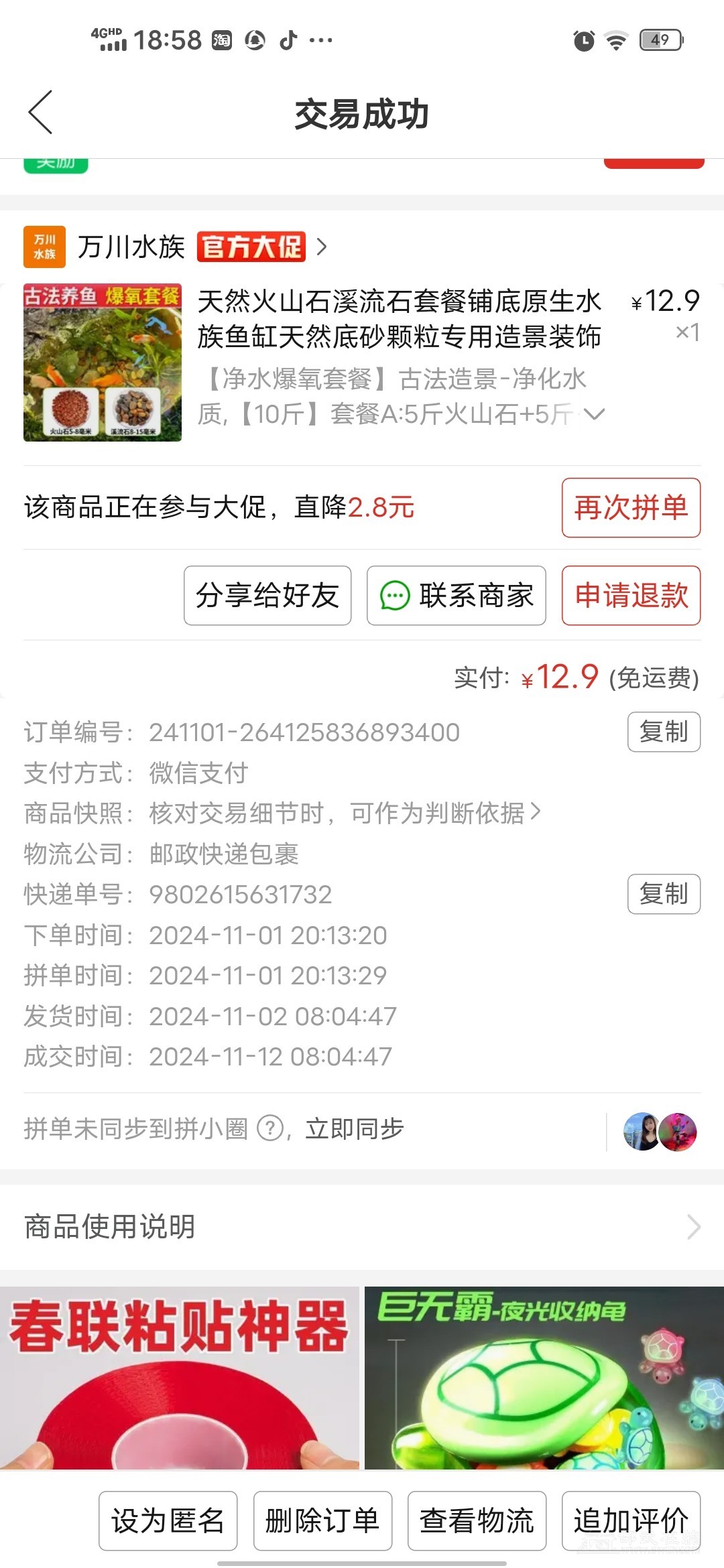Tap 再次拼单 to reorder
Viewport: 724px width, 1568px height.
[630, 507]
